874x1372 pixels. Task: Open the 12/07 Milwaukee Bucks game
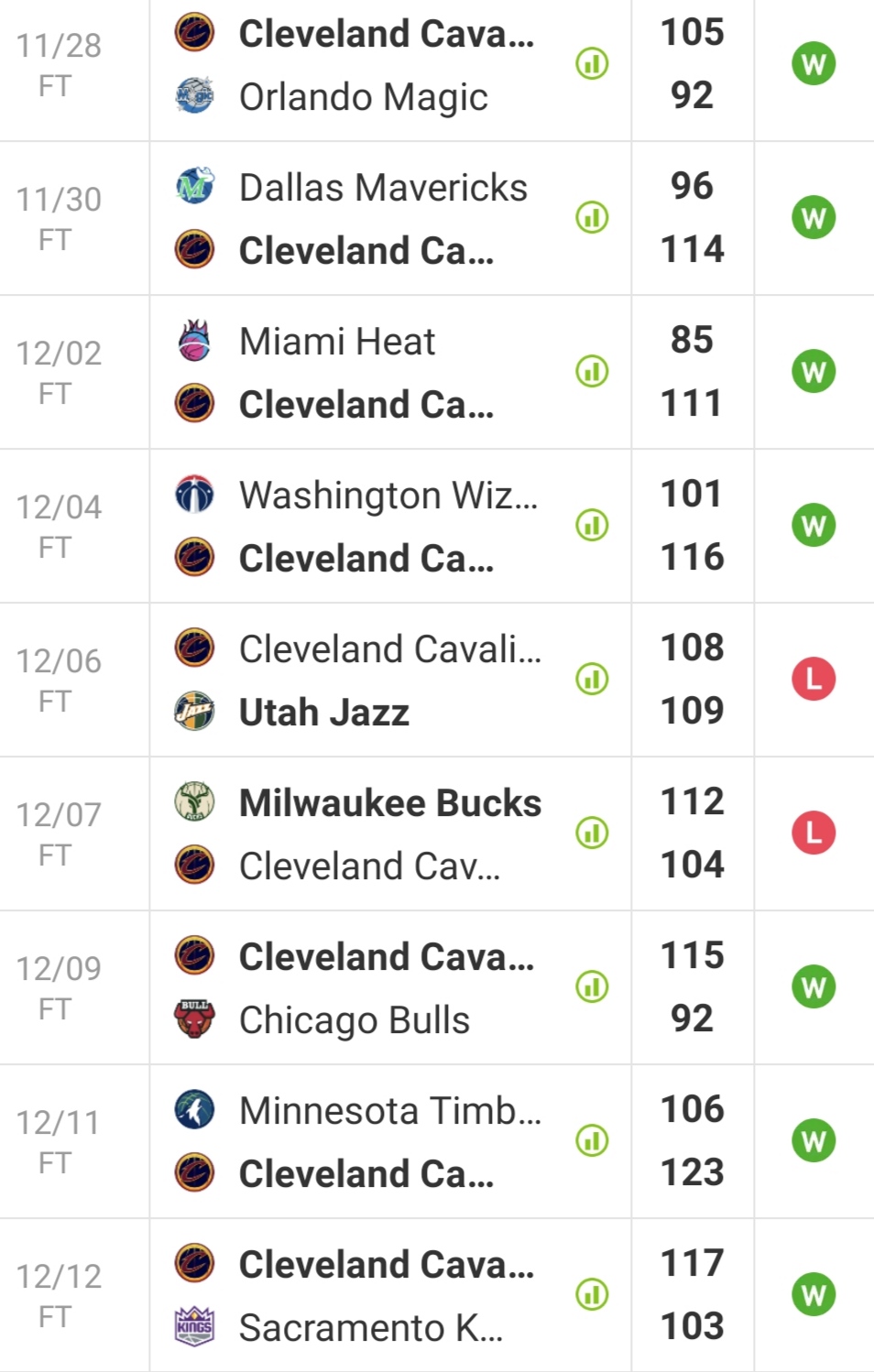(x=366, y=833)
